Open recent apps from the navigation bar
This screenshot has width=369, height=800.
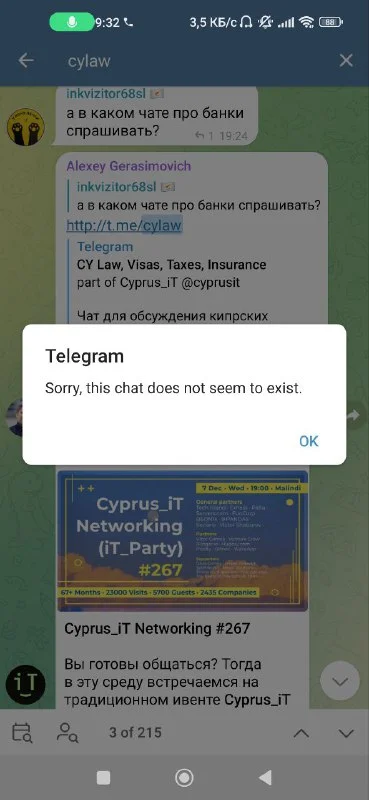coord(104,778)
